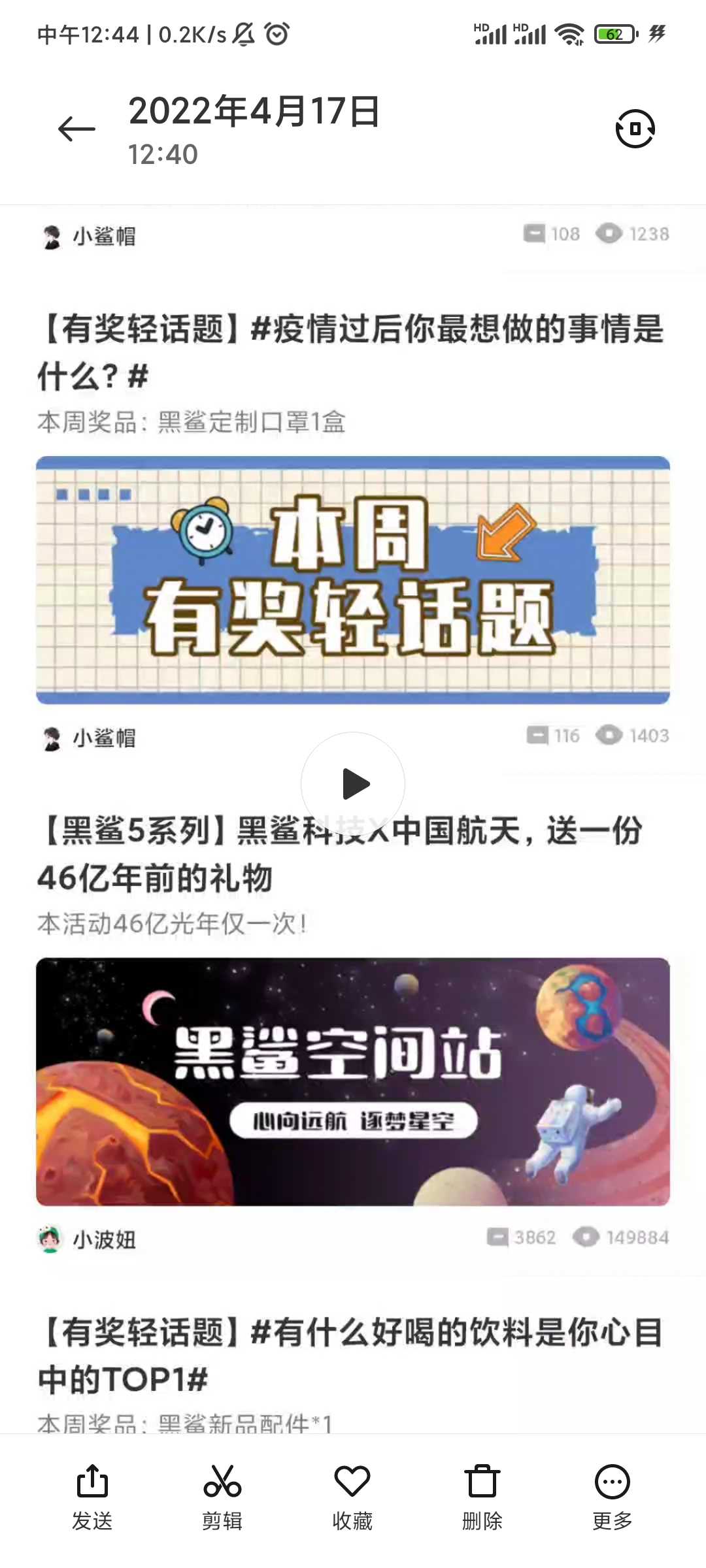This screenshot has width=706, height=1568.
Task: Play the recorded video
Action: click(x=353, y=784)
